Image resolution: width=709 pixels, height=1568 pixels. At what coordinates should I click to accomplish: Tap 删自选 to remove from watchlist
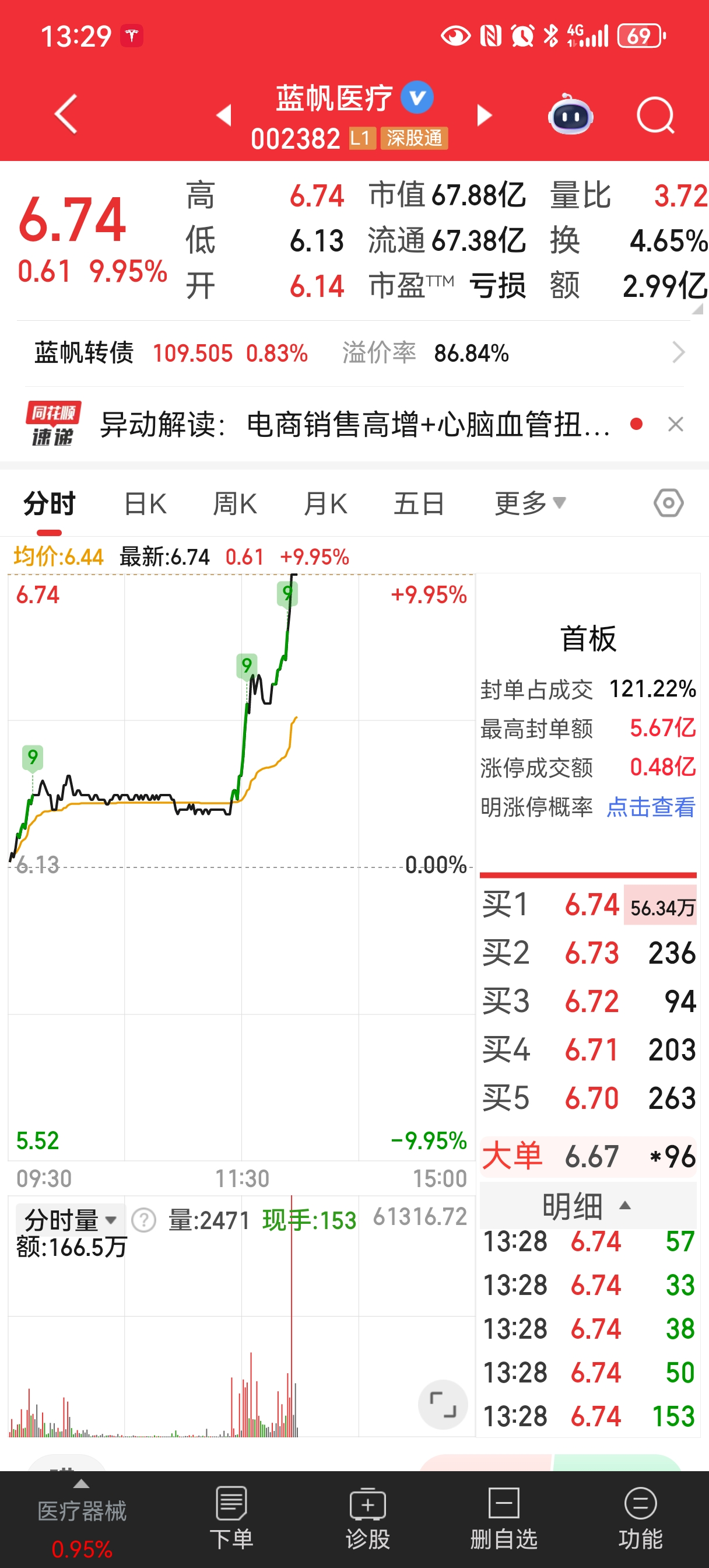[x=503, y=1517]
